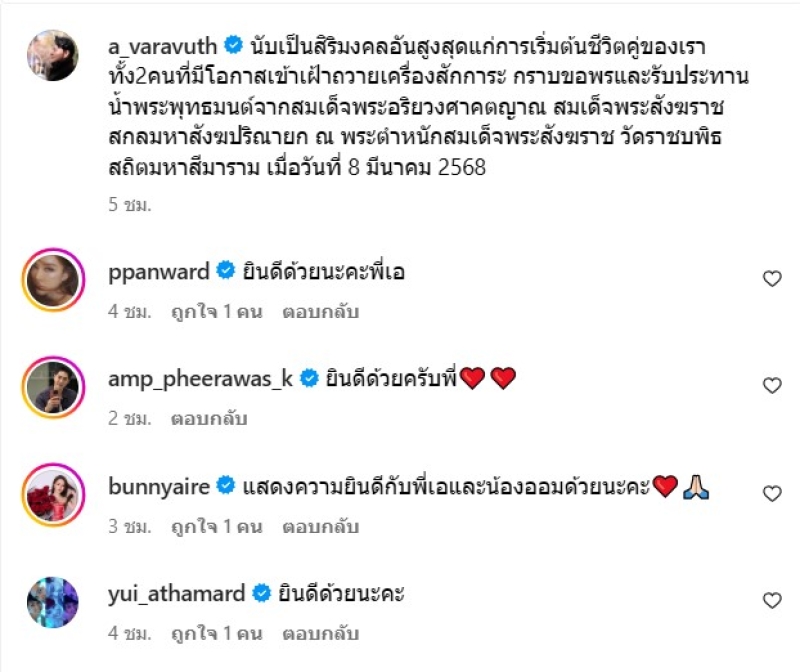The width and height of the screenshot is (800, 672).
Task: Reply to bunnyaire's comment
Action: pyautogui.click(x=321, y=526)
